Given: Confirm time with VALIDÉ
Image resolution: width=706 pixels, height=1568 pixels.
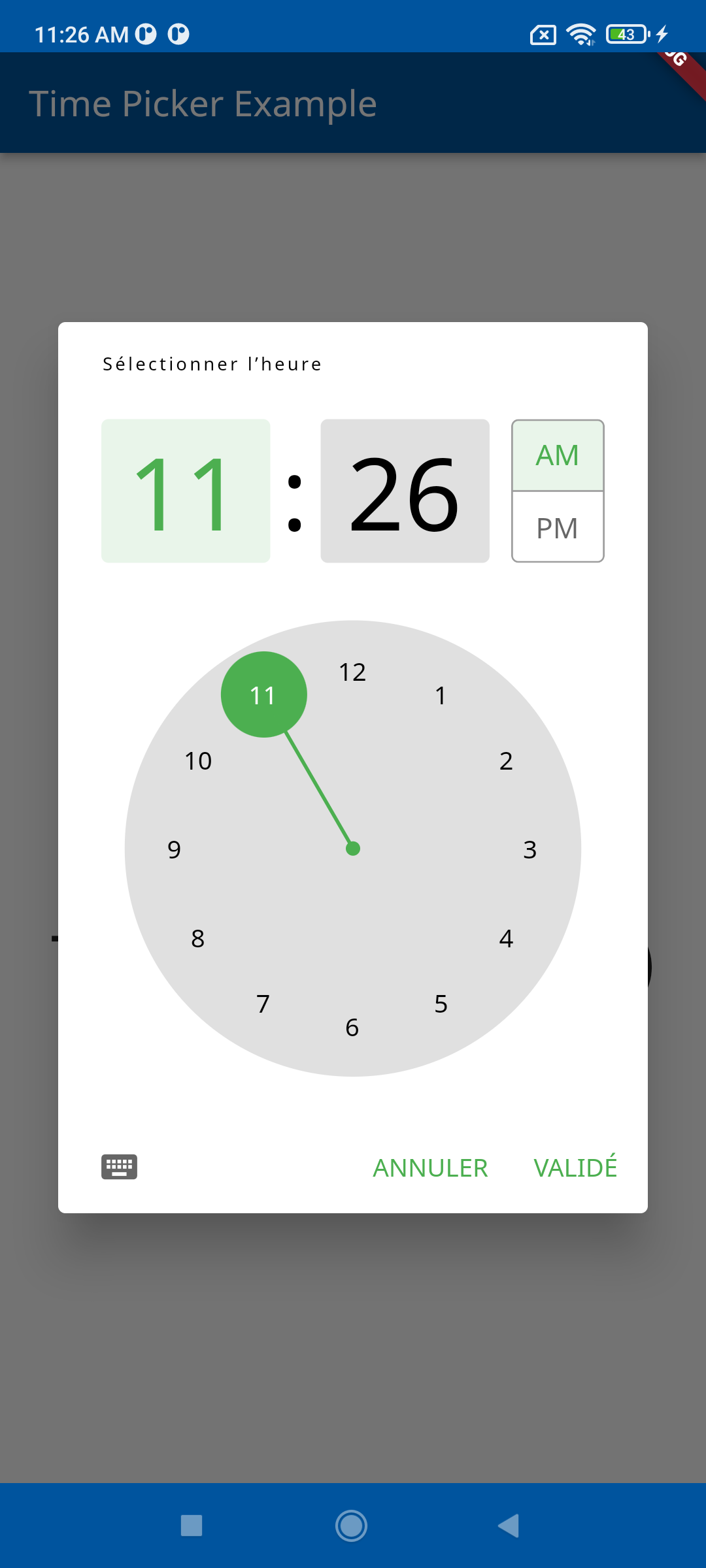Looking at the screenshot, I should pyautogui.click(x=575, y=1168).
